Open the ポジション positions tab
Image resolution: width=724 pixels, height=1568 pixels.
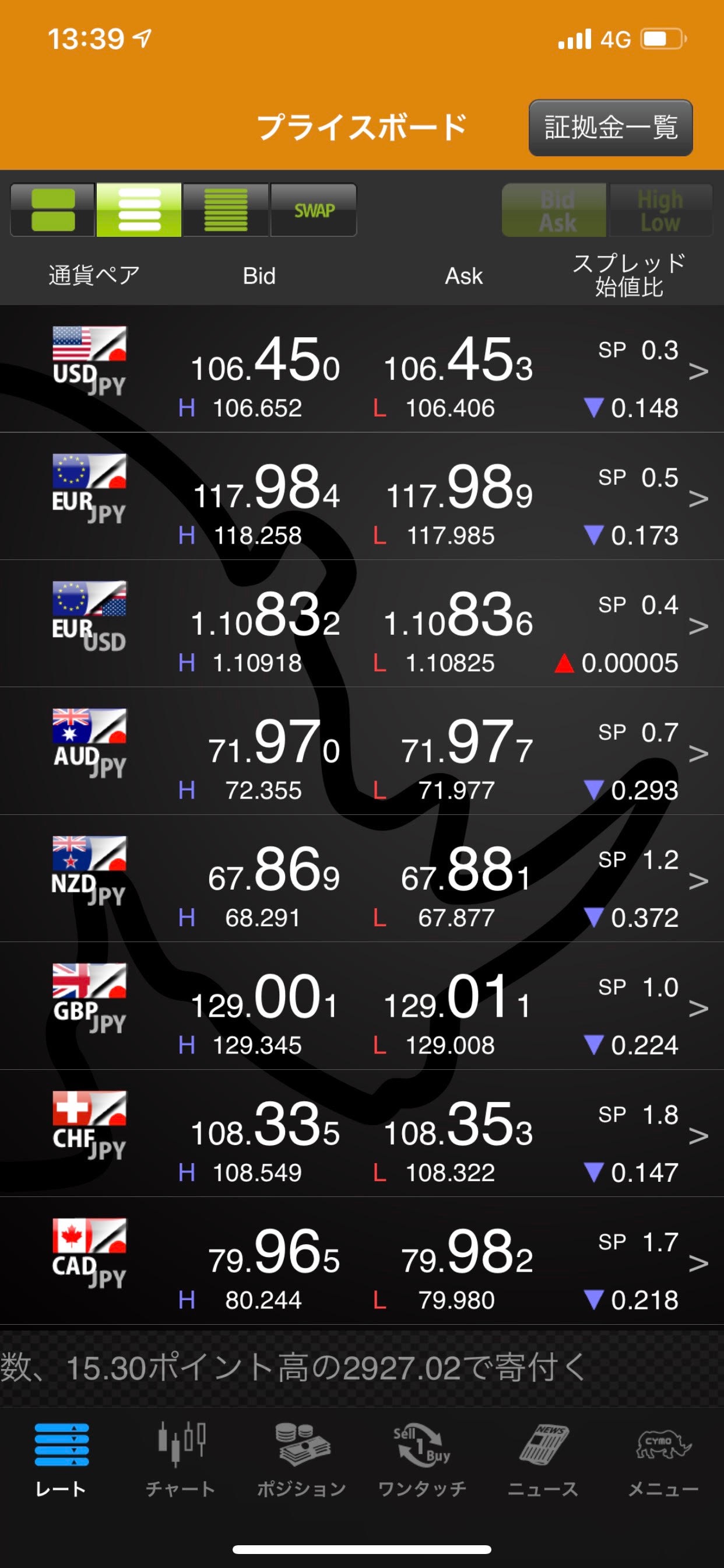click(x=302, y=1459)
